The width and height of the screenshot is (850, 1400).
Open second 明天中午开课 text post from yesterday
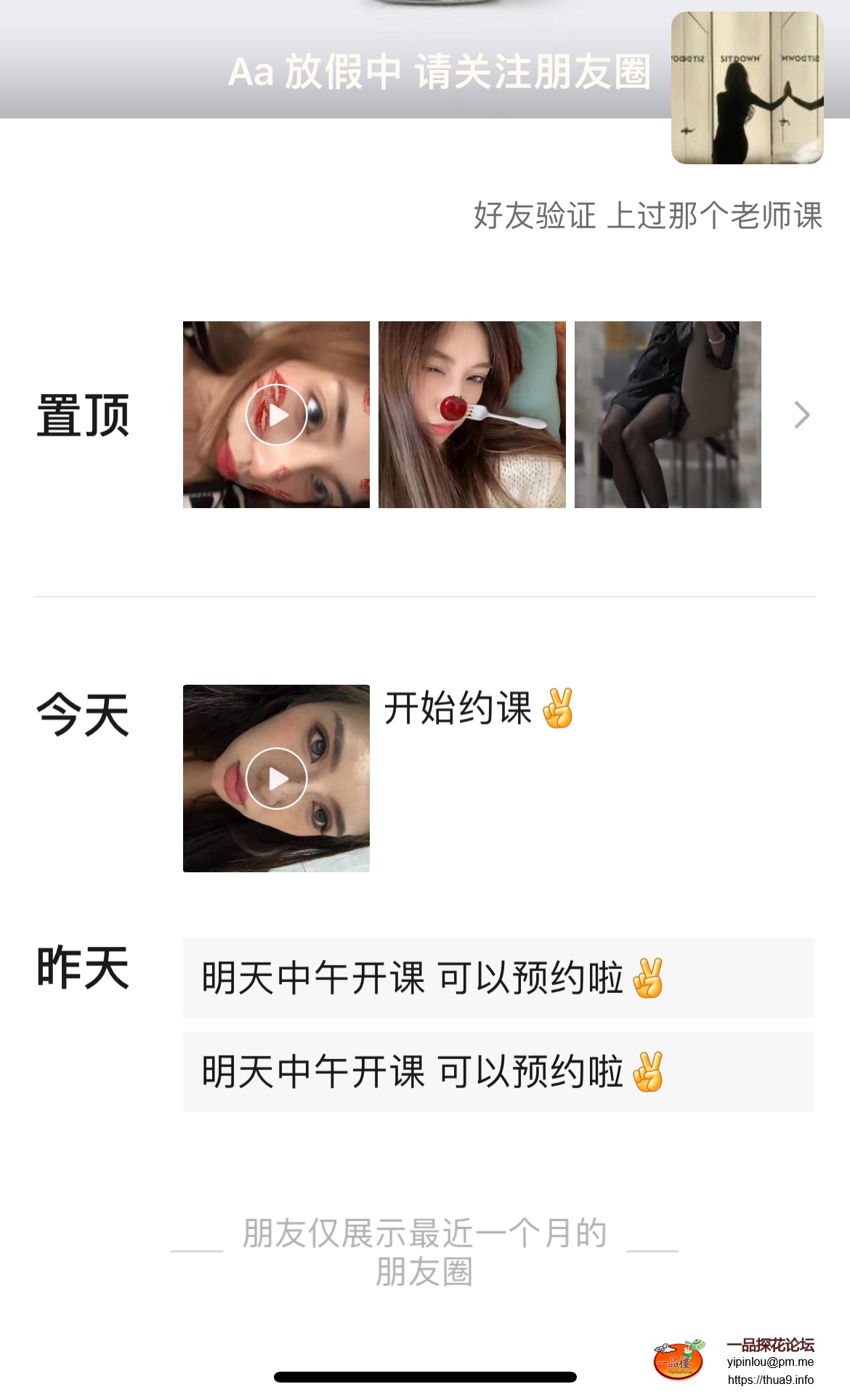pos(498,1071)
